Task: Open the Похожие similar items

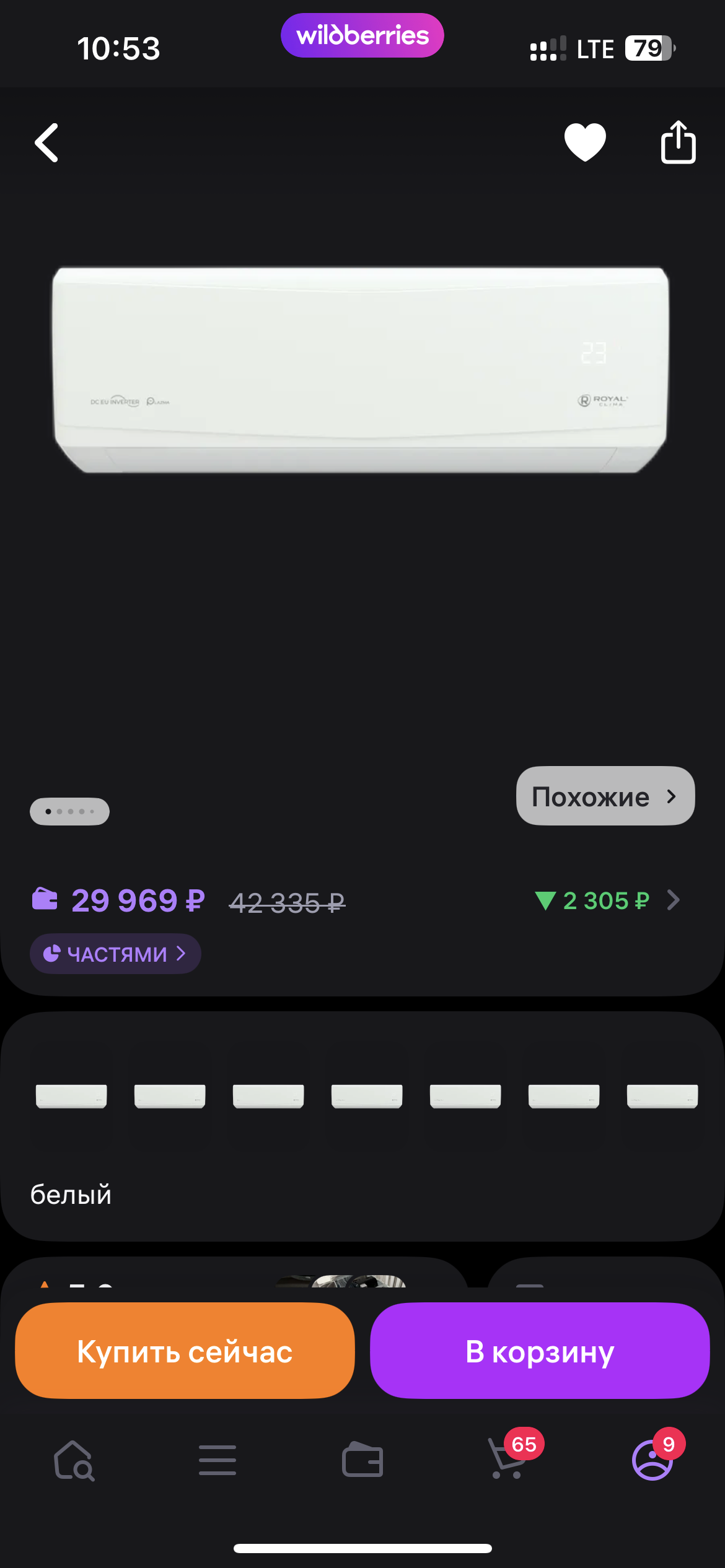Action: click(605, 796)
